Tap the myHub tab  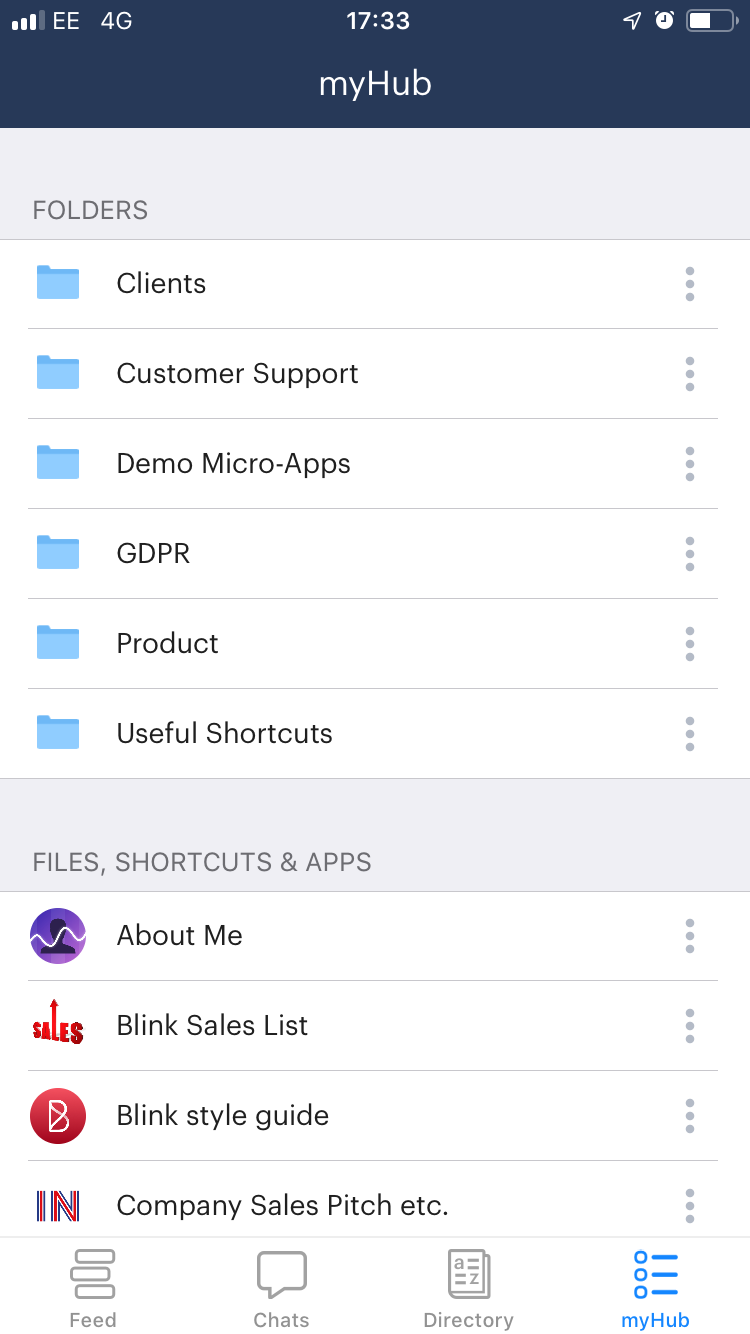656,1288
